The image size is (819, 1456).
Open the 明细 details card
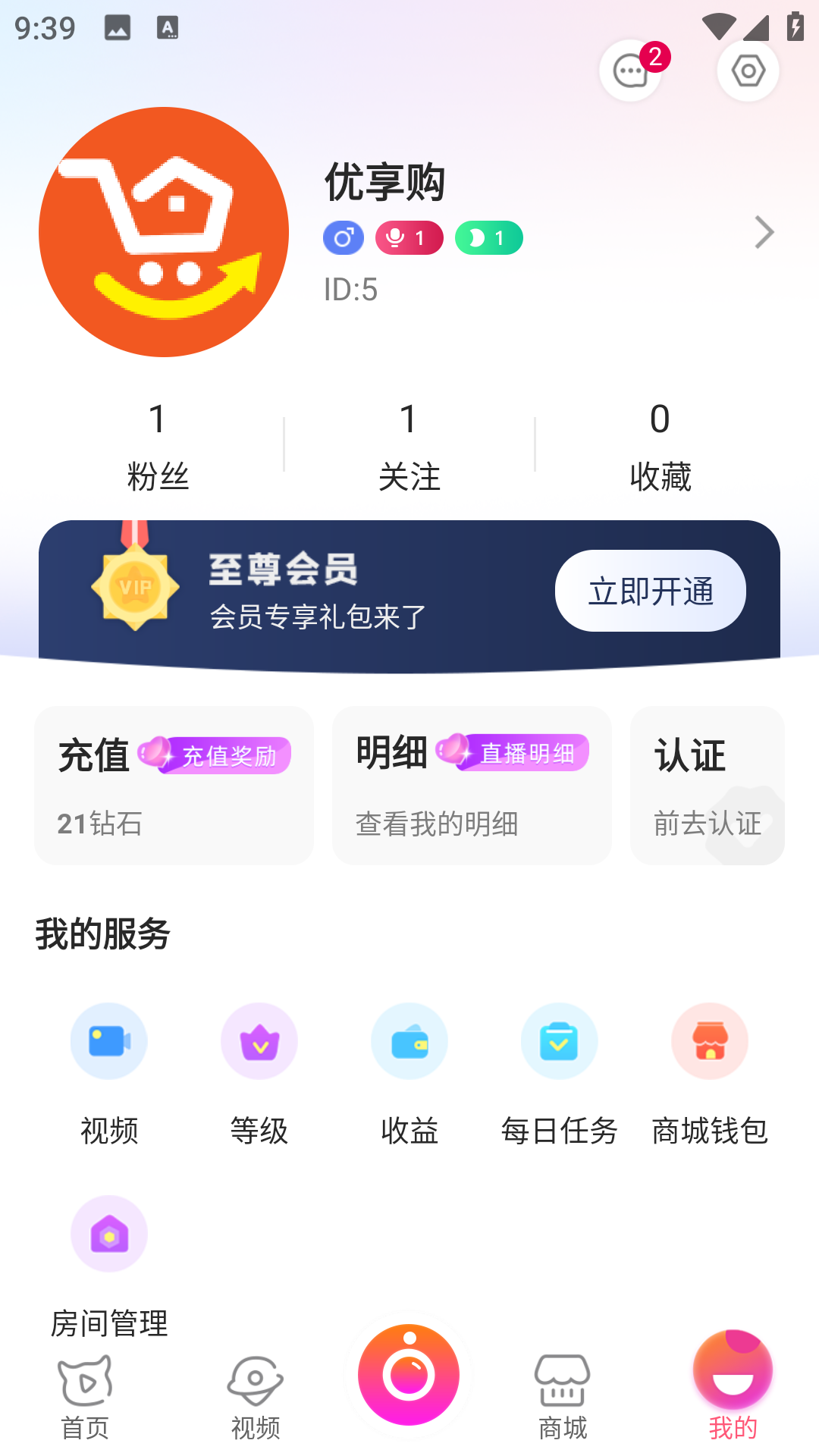472,786
